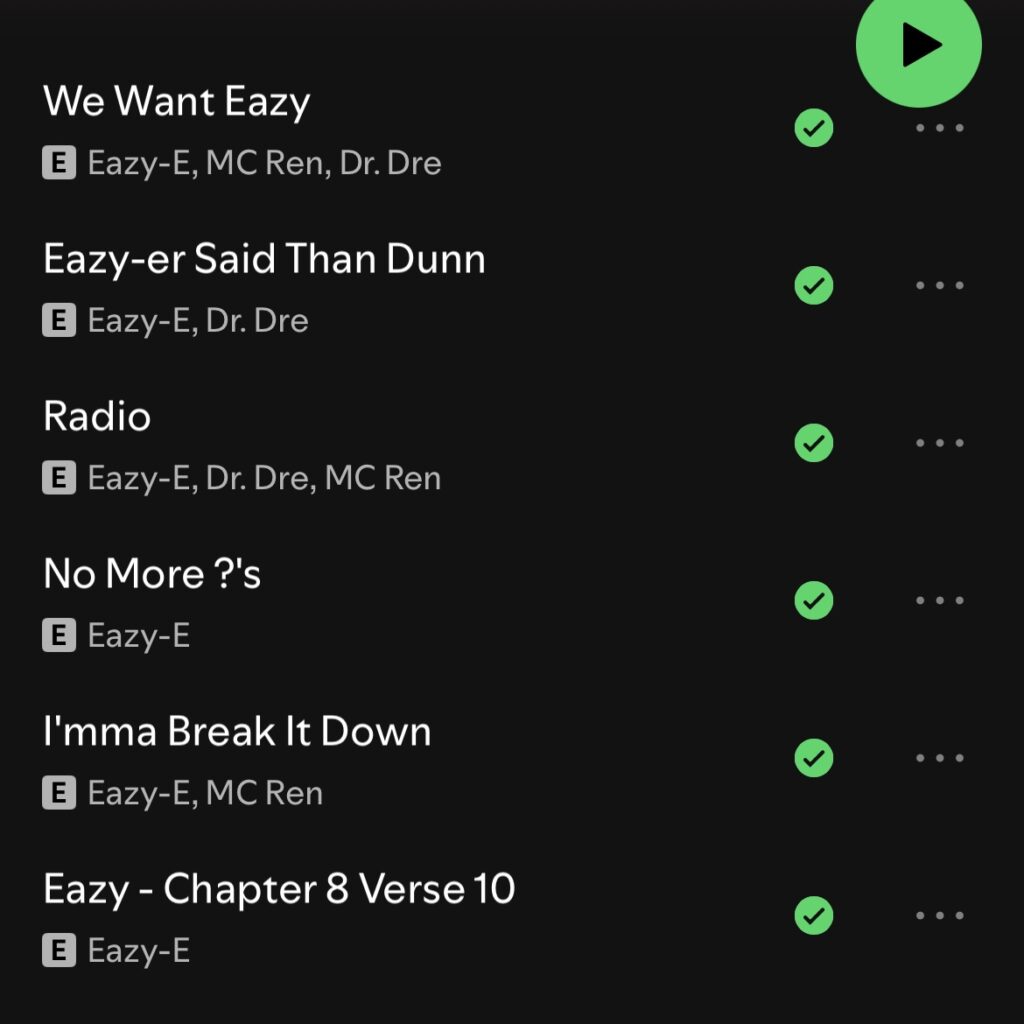Tap the saved checkmark on Eazy - Chapter 8 Verse 10
1024x1024 pixels.
(814, 915)
